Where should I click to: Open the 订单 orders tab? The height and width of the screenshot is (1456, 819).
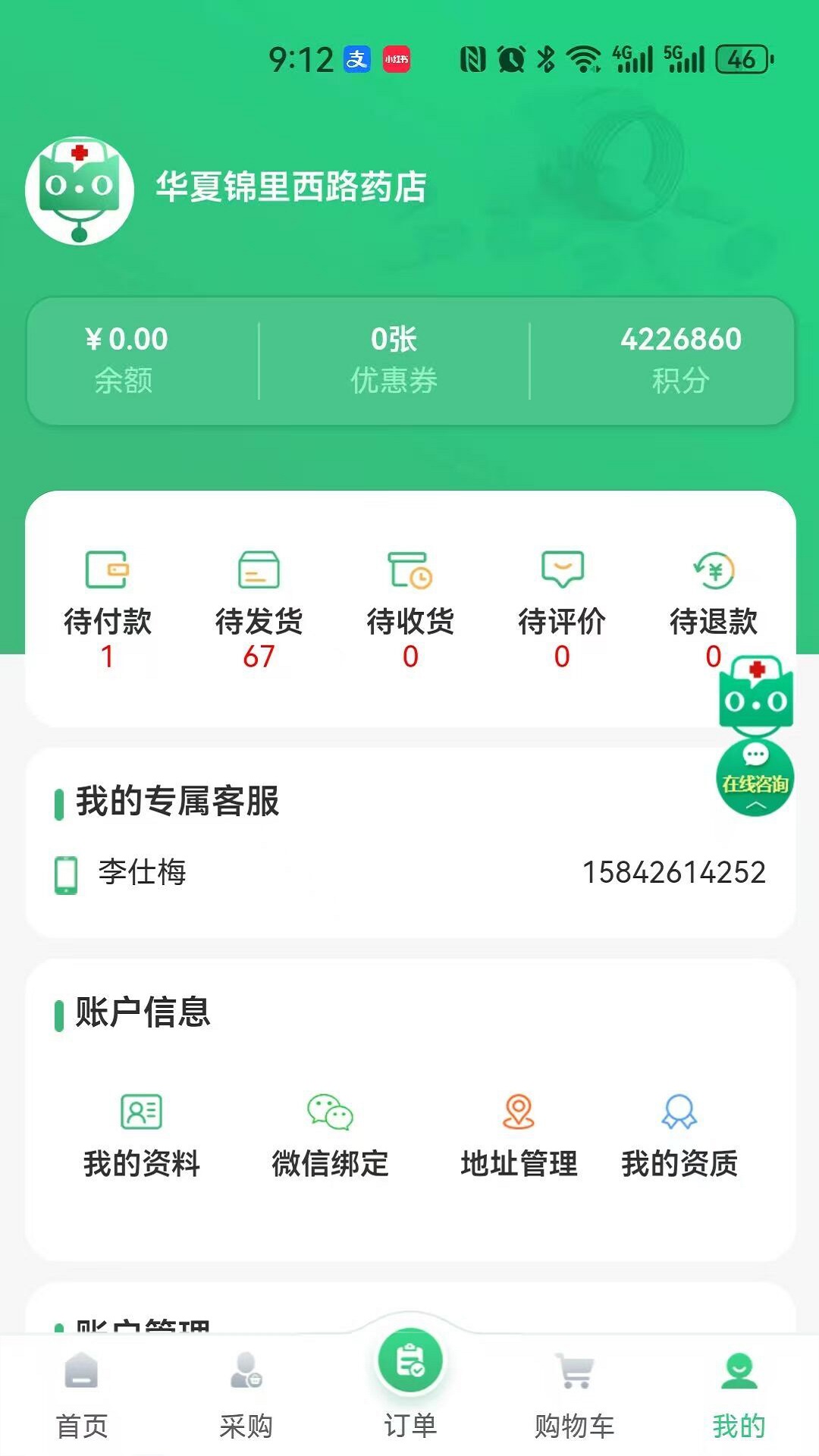pyautogui.click(x=410, y=1384)
